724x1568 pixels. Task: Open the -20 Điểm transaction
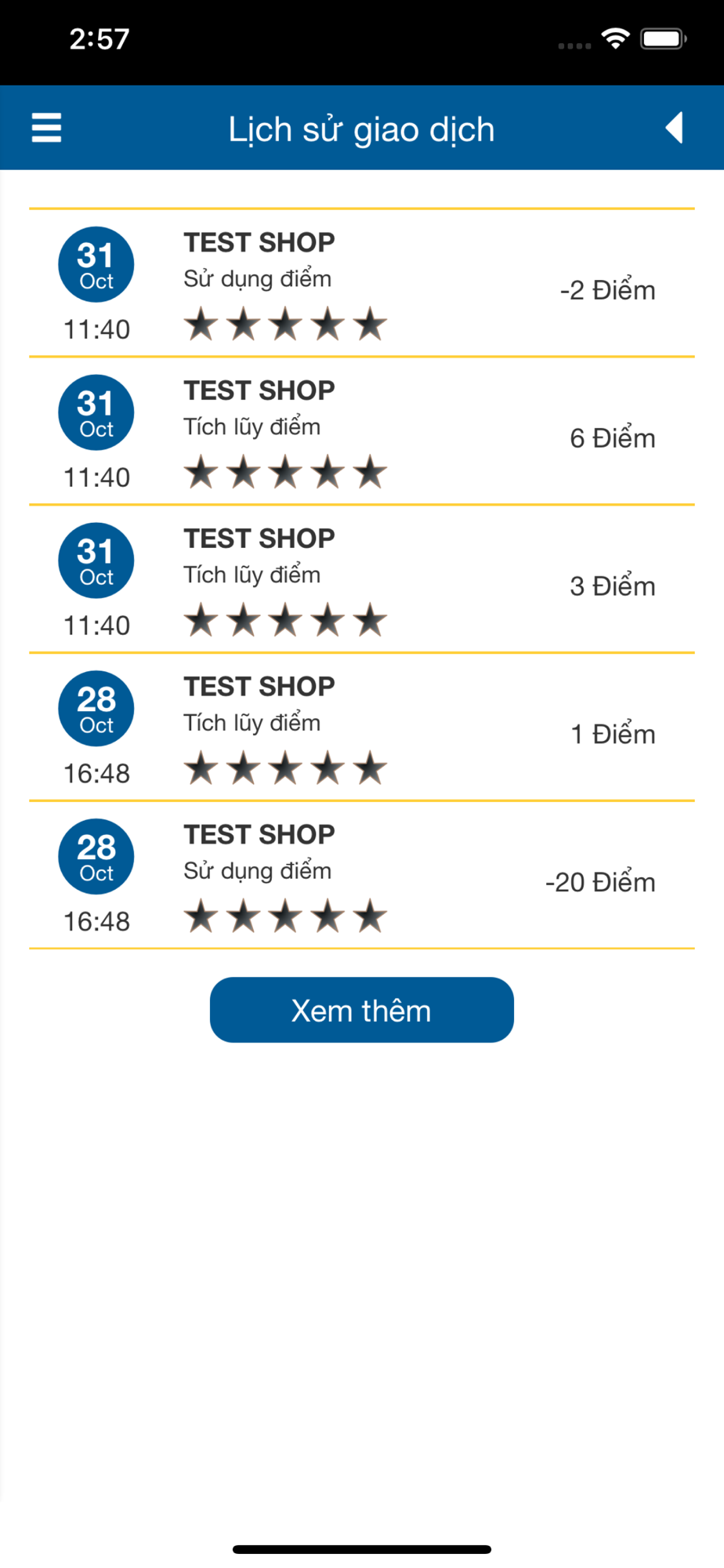point(362,876)
